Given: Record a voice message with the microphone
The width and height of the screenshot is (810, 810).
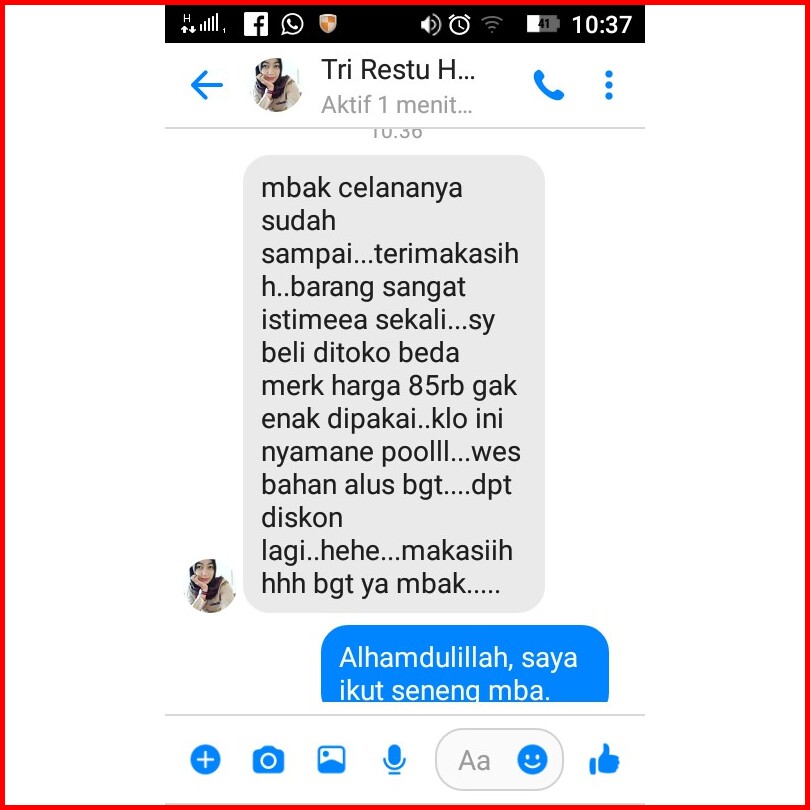Looking at the screenshot, I should coord(394,760).
